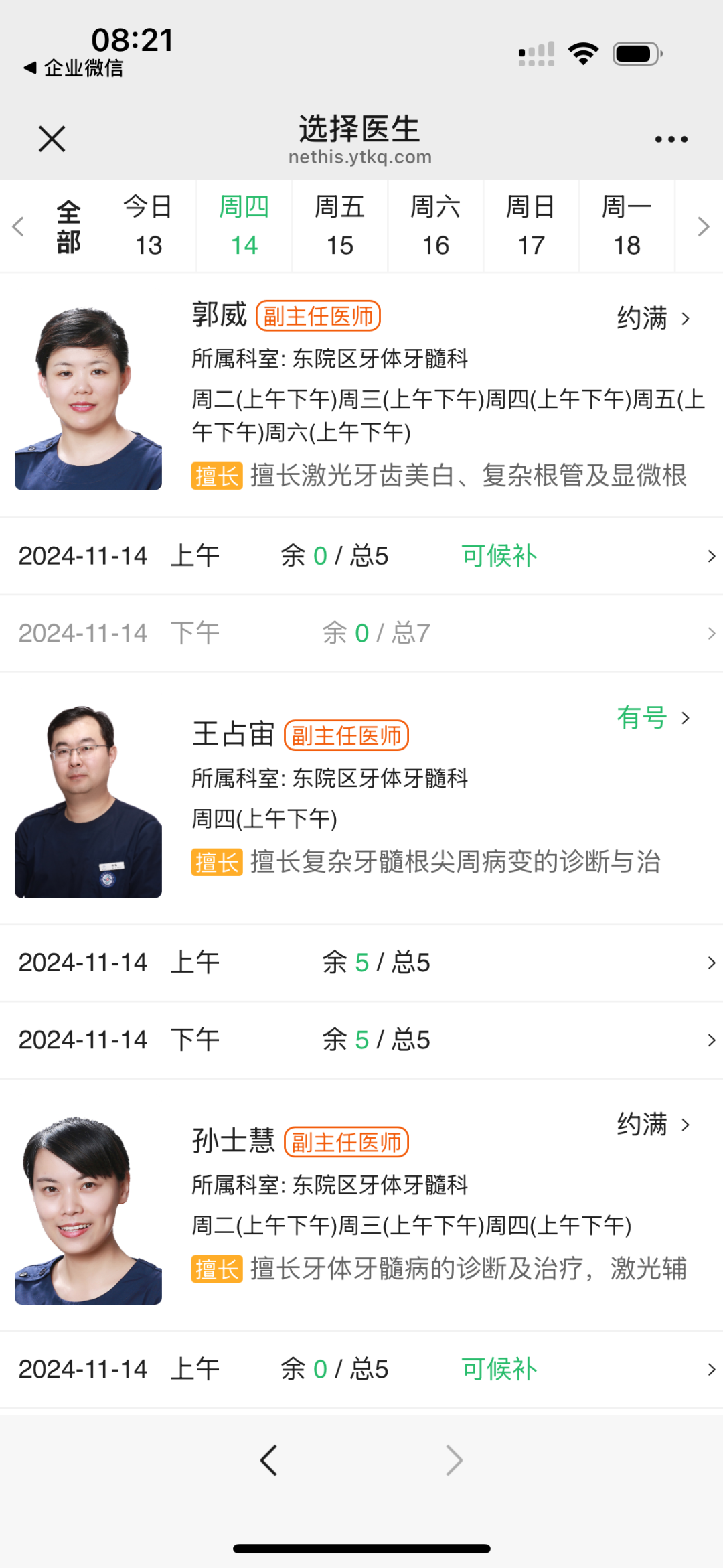The width and height of the screenshot is (723, 1568).
Task: Select the 全部 date tab
Action: click(68, 226)
